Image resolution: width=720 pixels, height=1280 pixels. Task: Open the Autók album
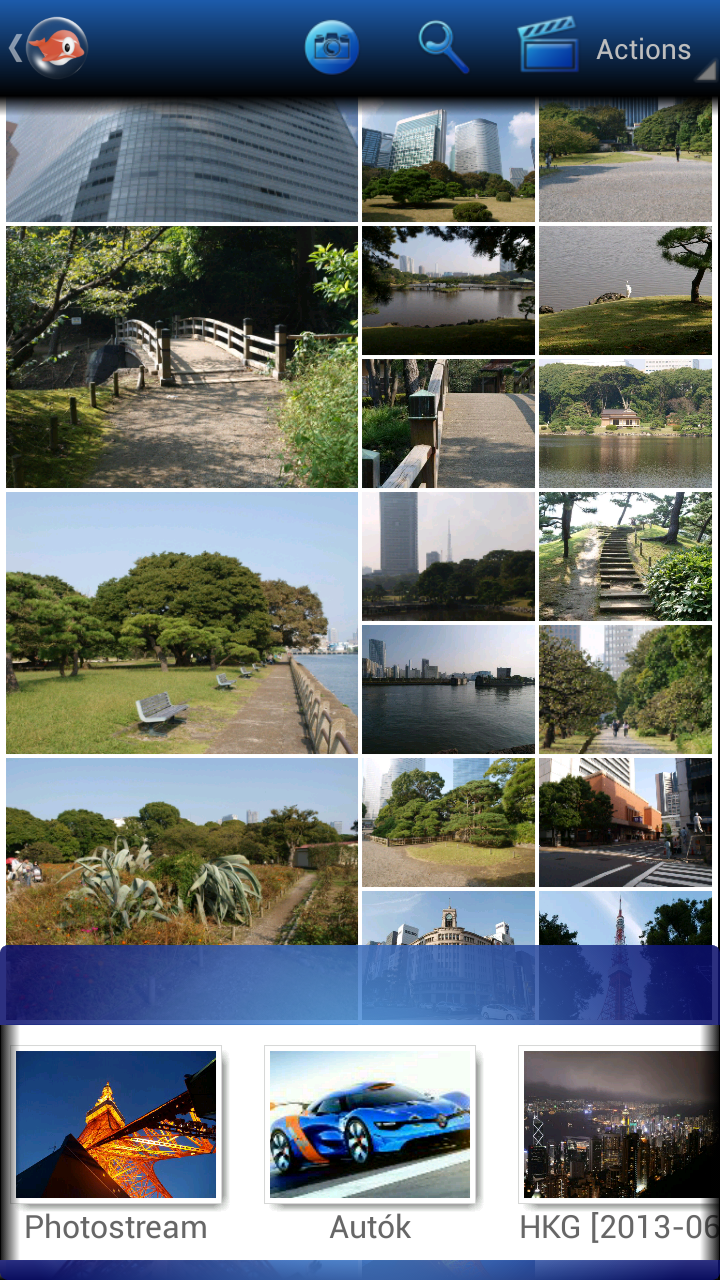tap(370, 1125)
